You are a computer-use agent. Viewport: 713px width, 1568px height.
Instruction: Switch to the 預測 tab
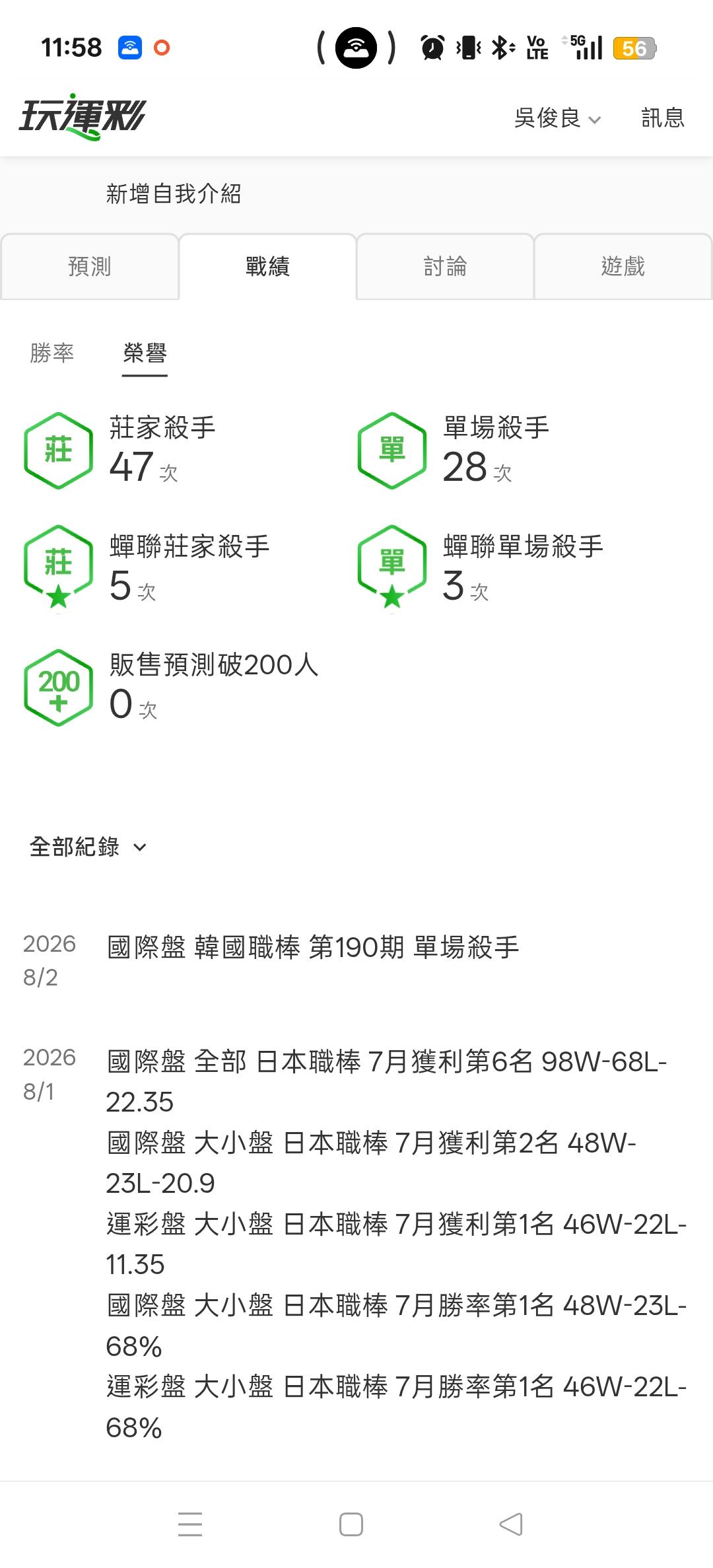point(90,266)
